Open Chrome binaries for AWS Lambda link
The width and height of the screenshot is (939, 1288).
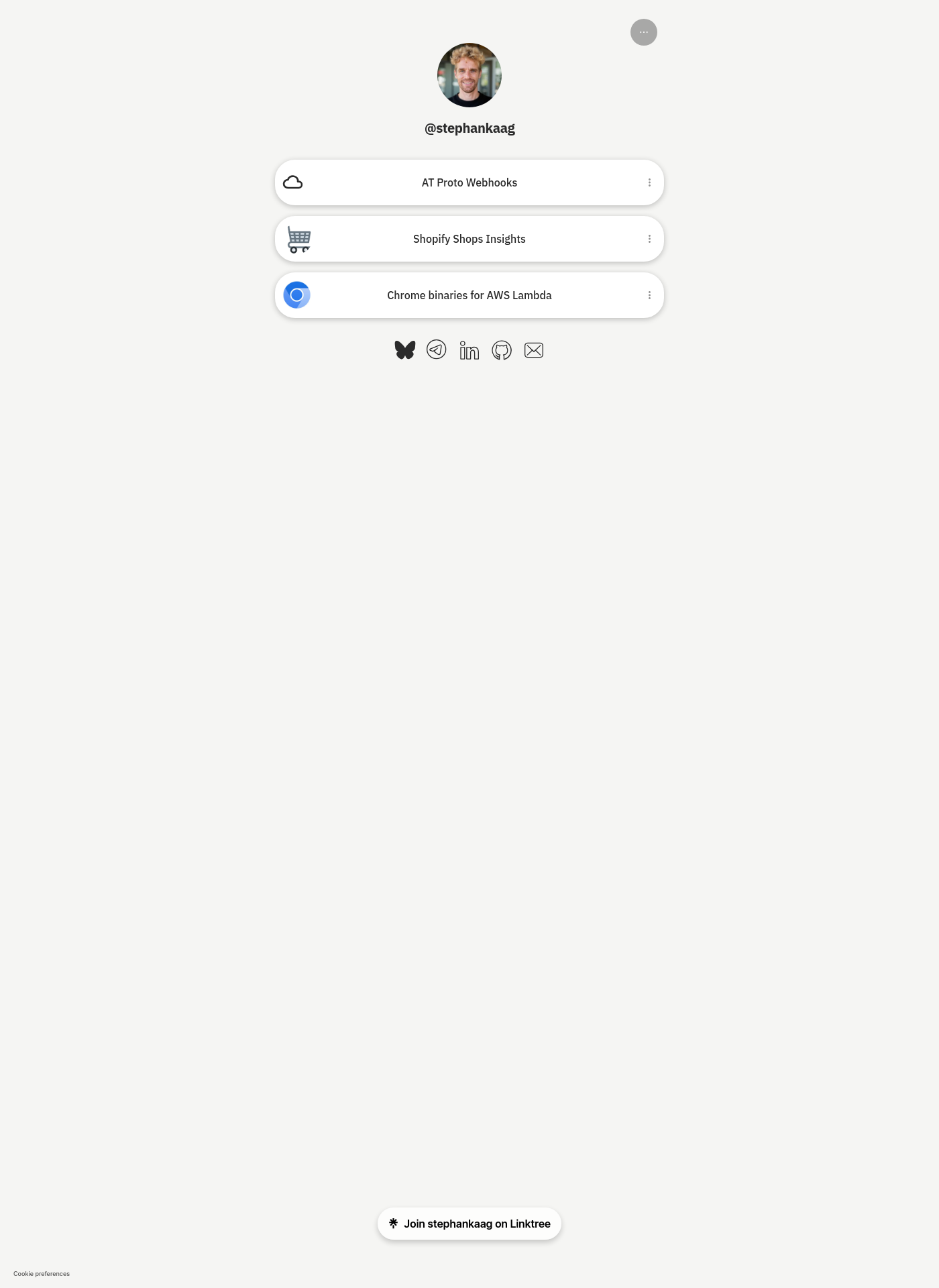tap(469, 295)
